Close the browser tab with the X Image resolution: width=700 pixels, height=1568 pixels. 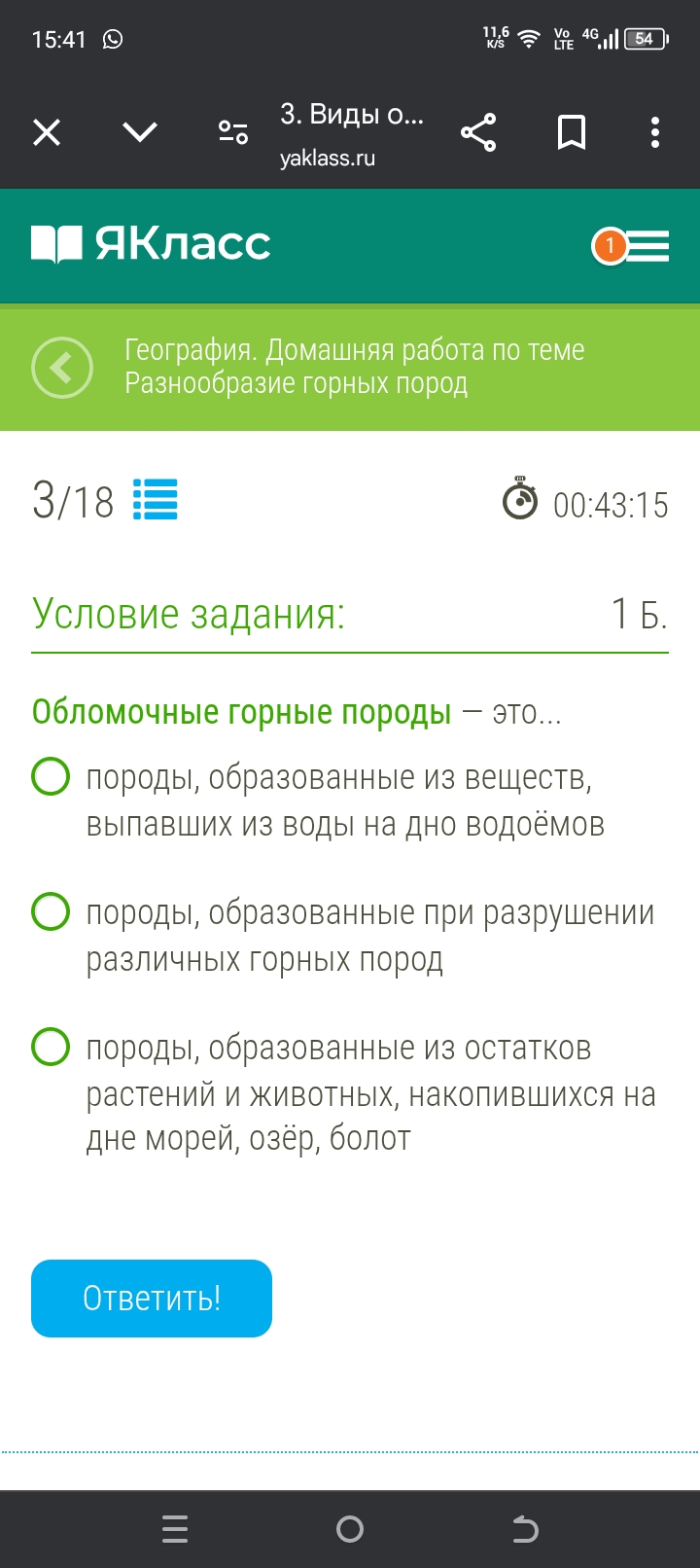coord(47,132)
